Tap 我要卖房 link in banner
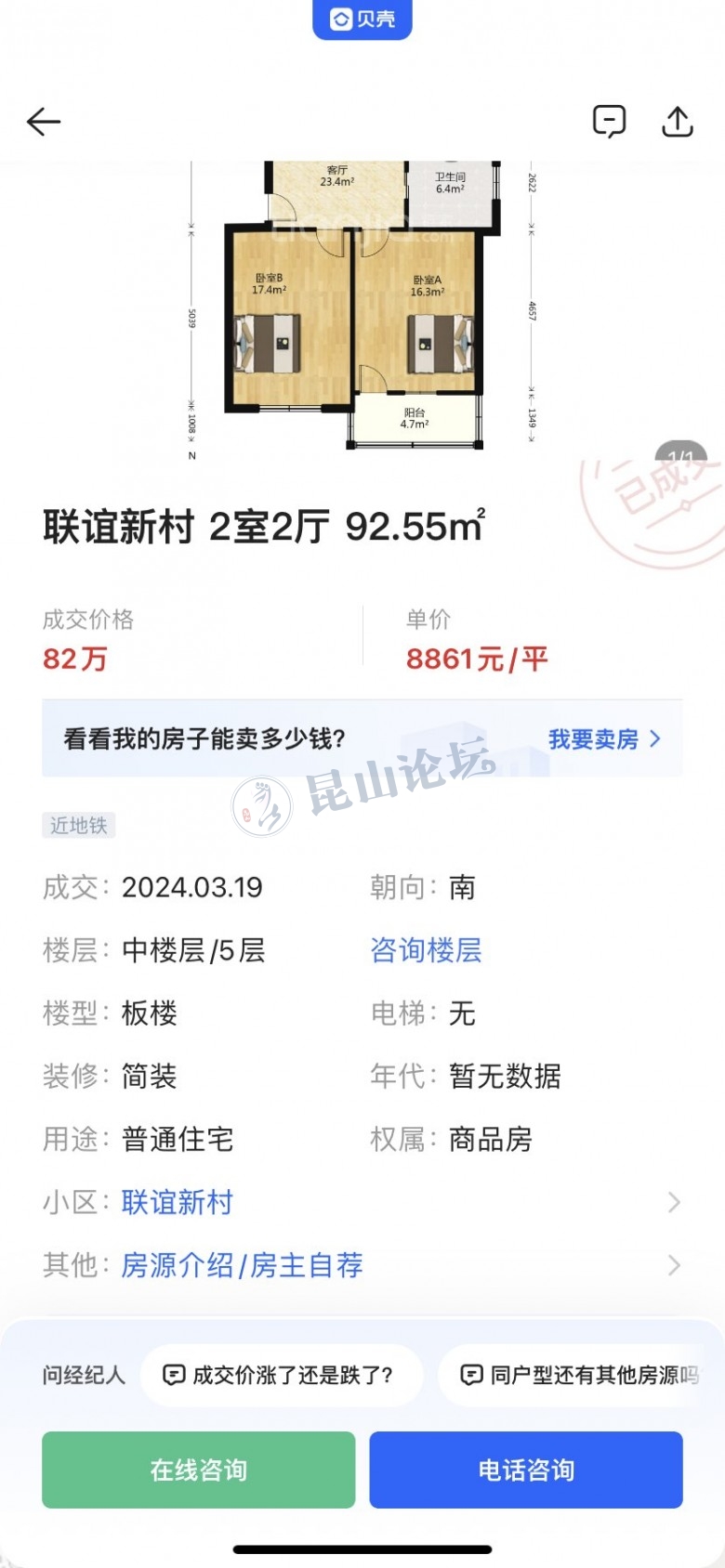725x1568 pixels. click(x=603, y=739)
